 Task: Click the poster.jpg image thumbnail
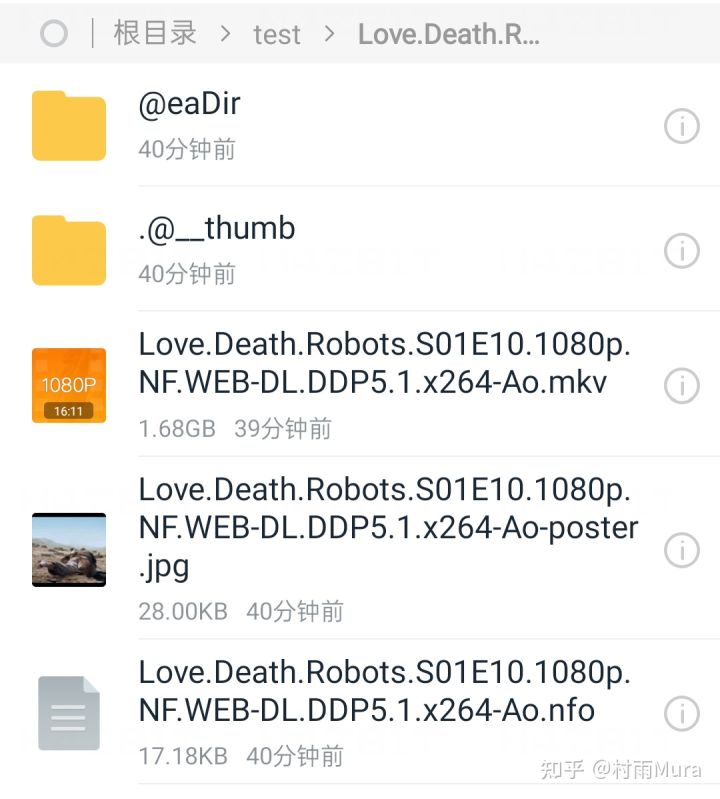click(68, 549)
